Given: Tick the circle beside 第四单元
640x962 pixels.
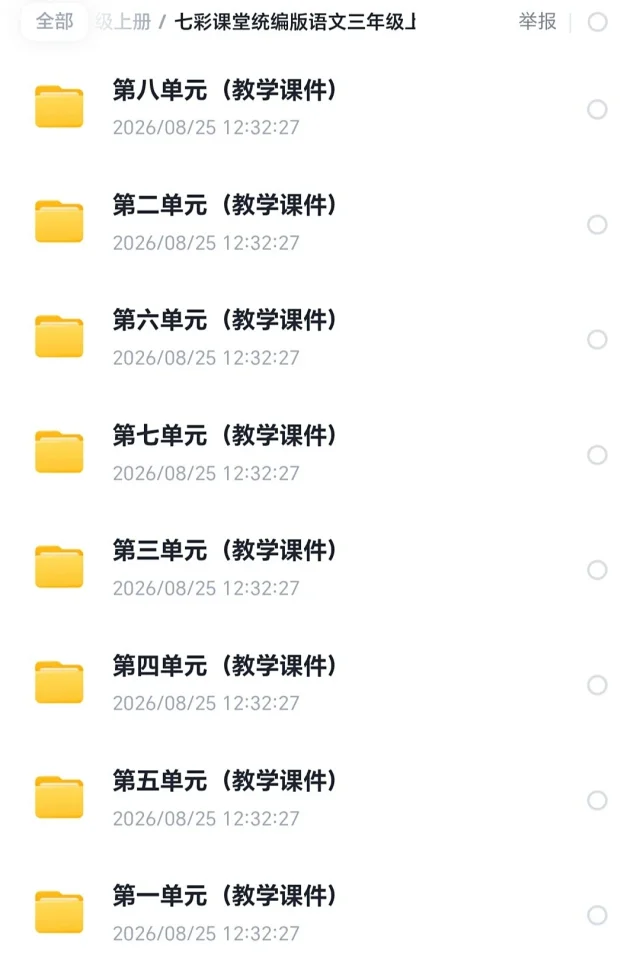Looking at the screenshot, I should 597,685.
